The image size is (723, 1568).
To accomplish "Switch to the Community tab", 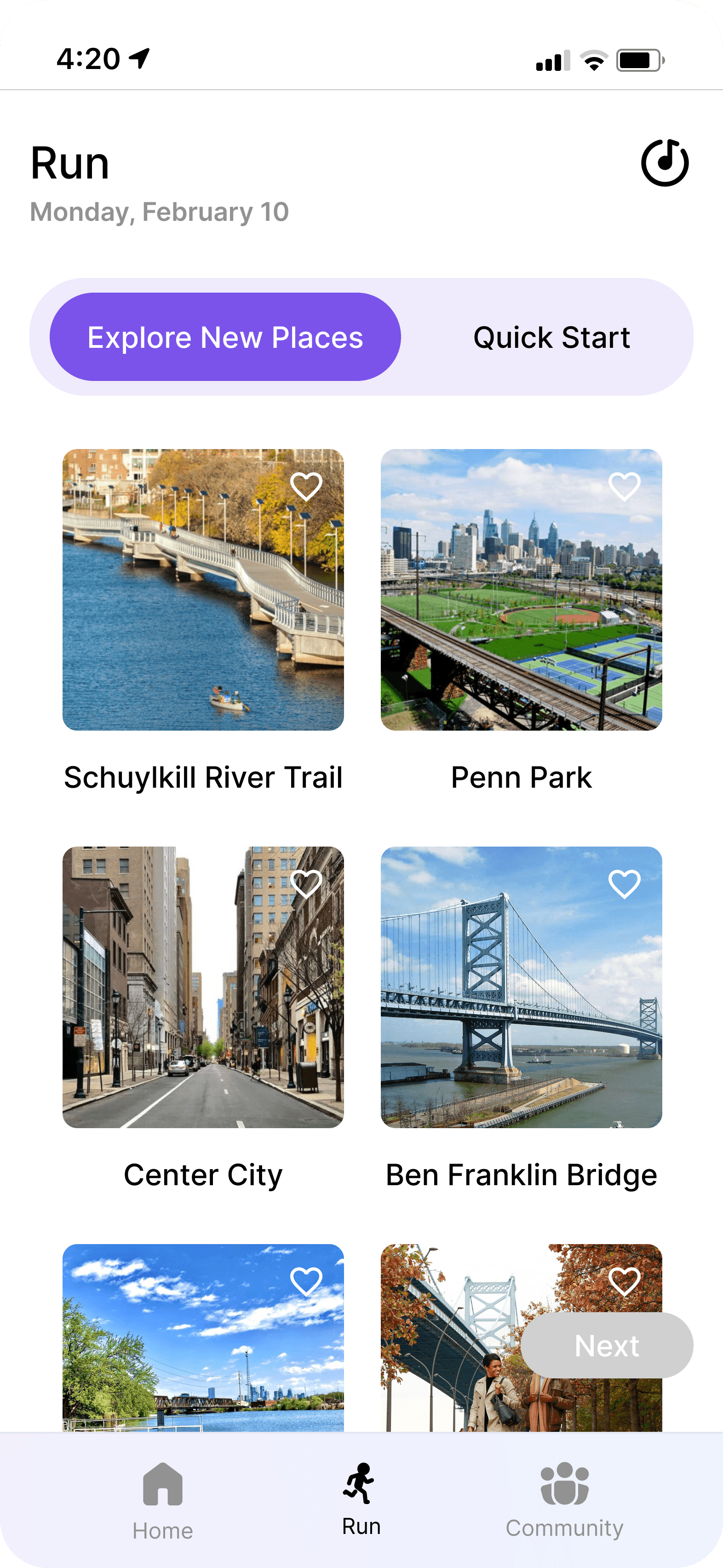I will click(564, 1500).
